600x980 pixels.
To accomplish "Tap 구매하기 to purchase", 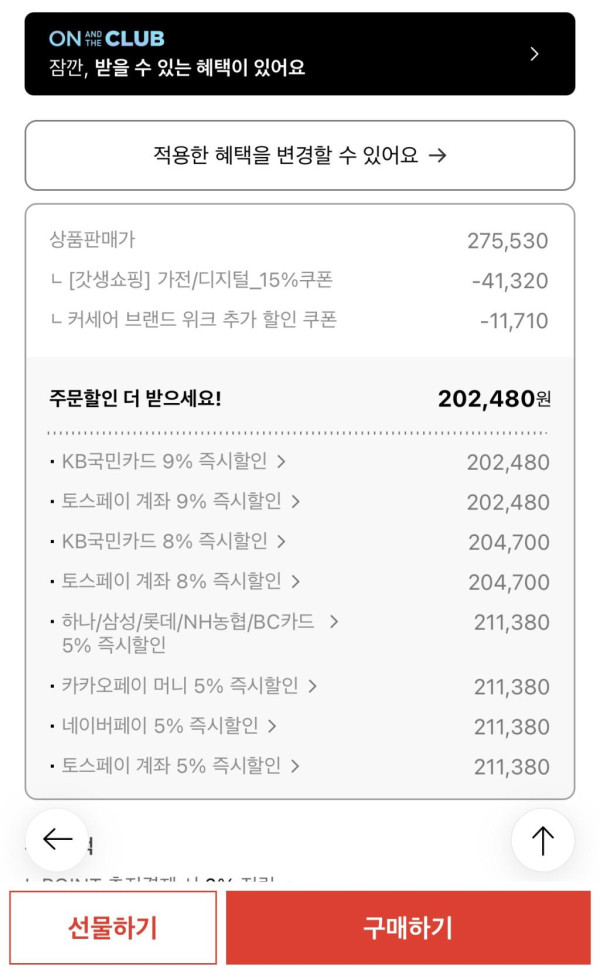I will tap(408, 927).
